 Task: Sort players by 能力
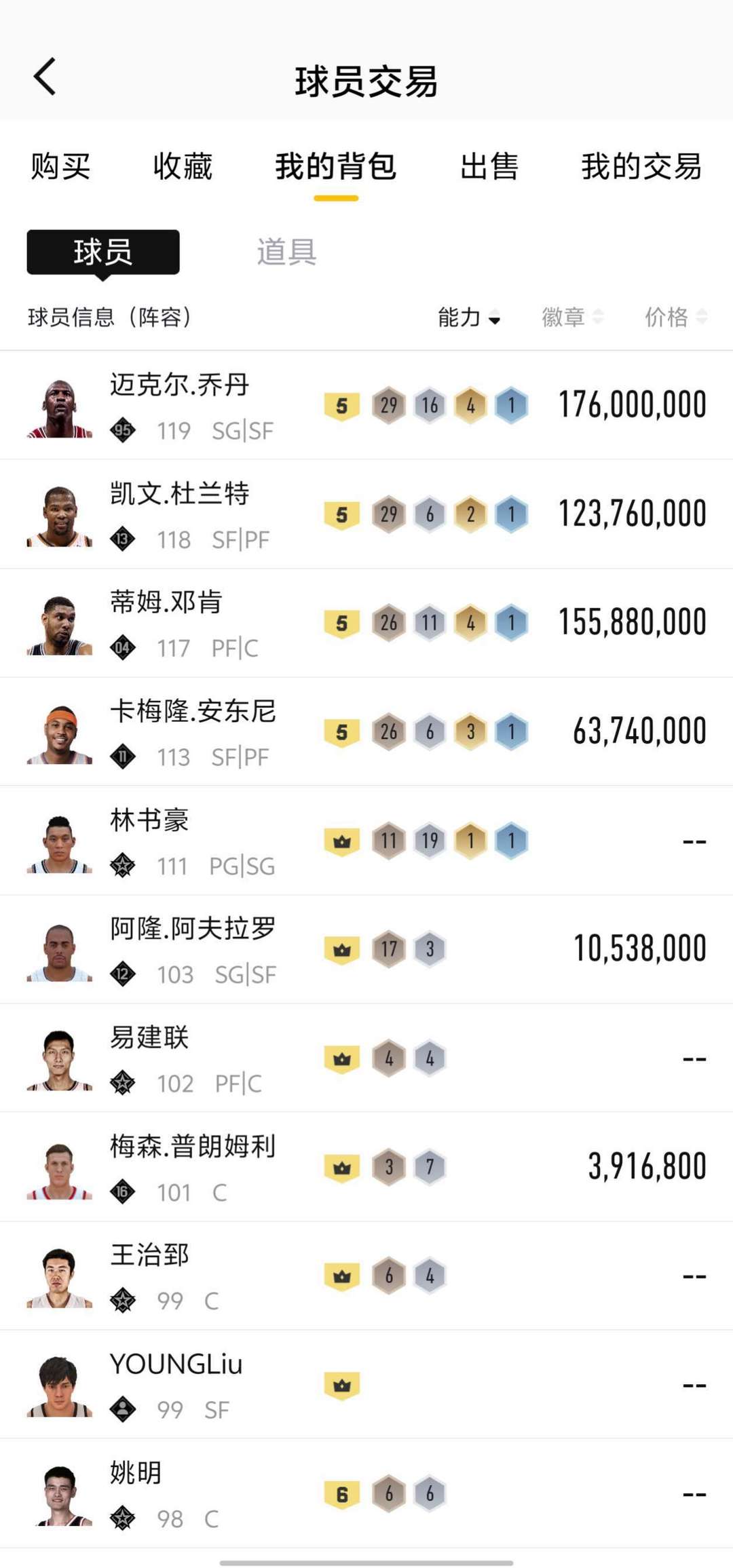point(468,317)
